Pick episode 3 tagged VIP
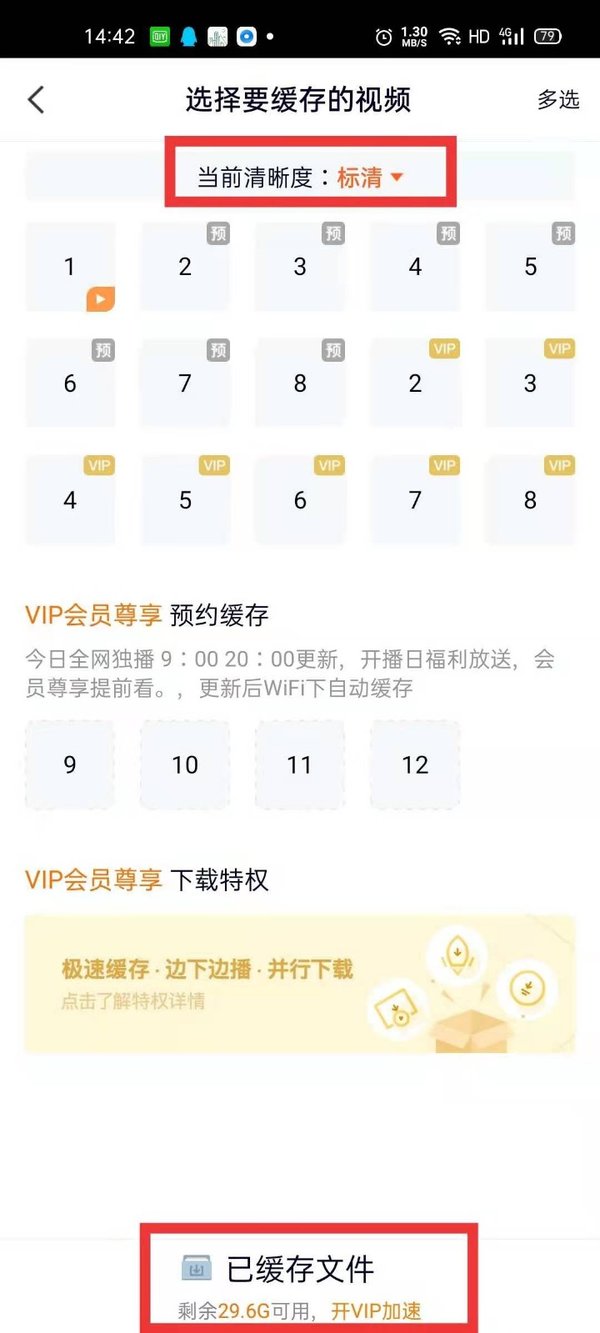The height and width of the screenshot is (1333, 600). point(530,383)
